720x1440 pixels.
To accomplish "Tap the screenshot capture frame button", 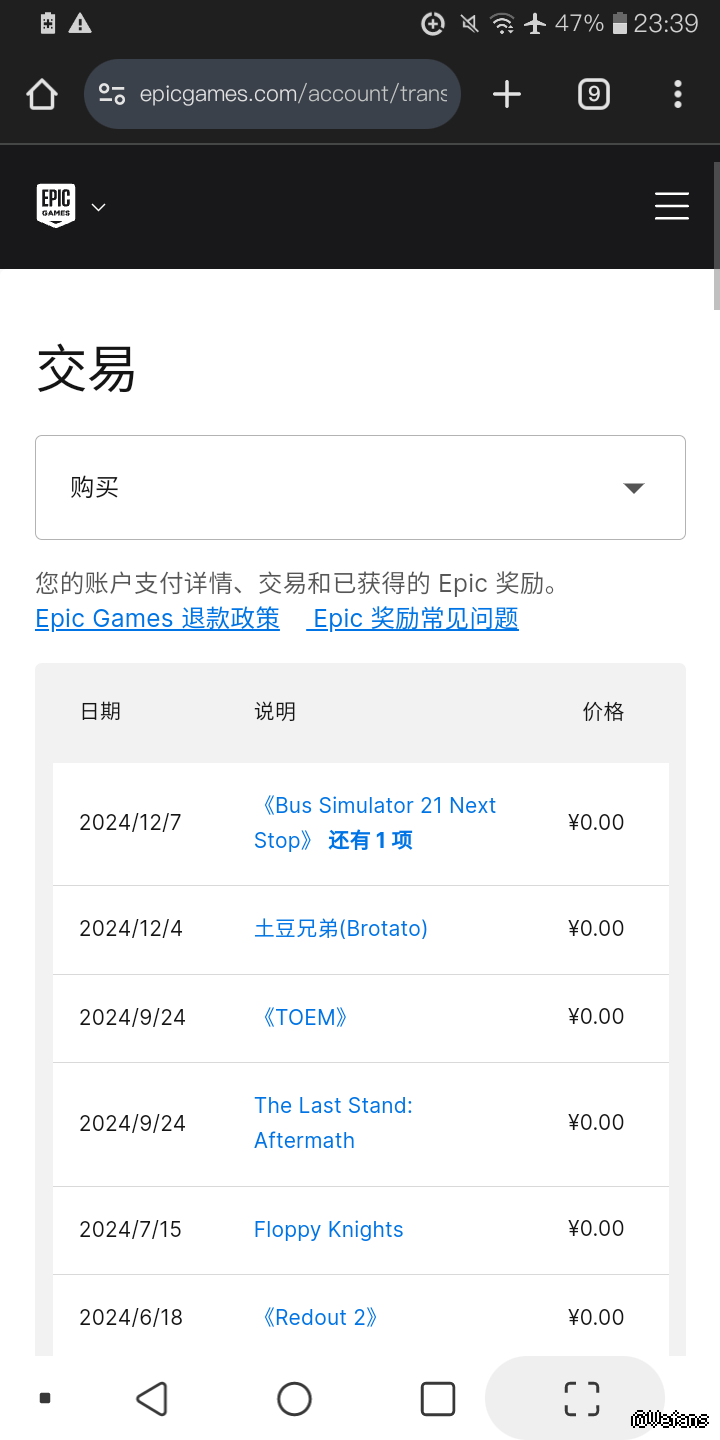I will pos(581,1398).
